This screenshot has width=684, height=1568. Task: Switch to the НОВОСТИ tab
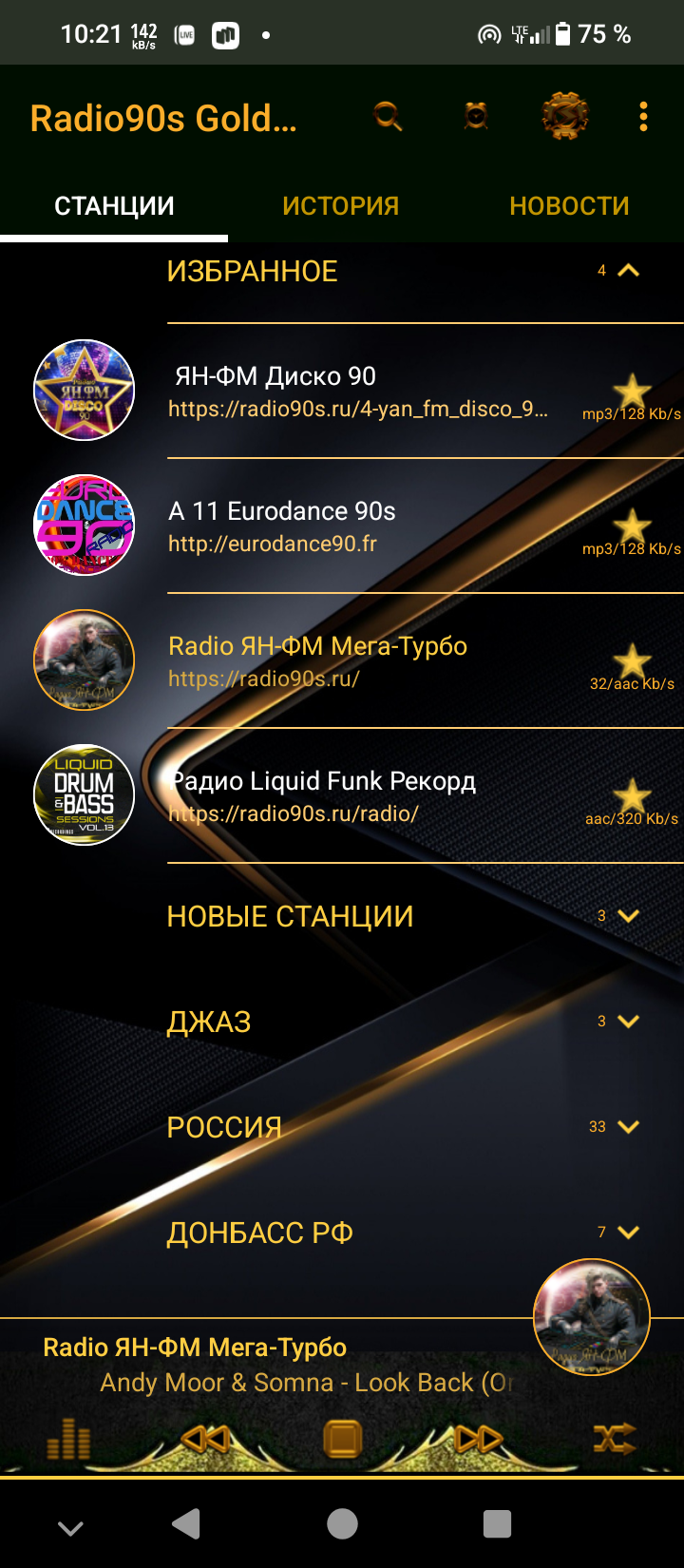tap(569, 206)
